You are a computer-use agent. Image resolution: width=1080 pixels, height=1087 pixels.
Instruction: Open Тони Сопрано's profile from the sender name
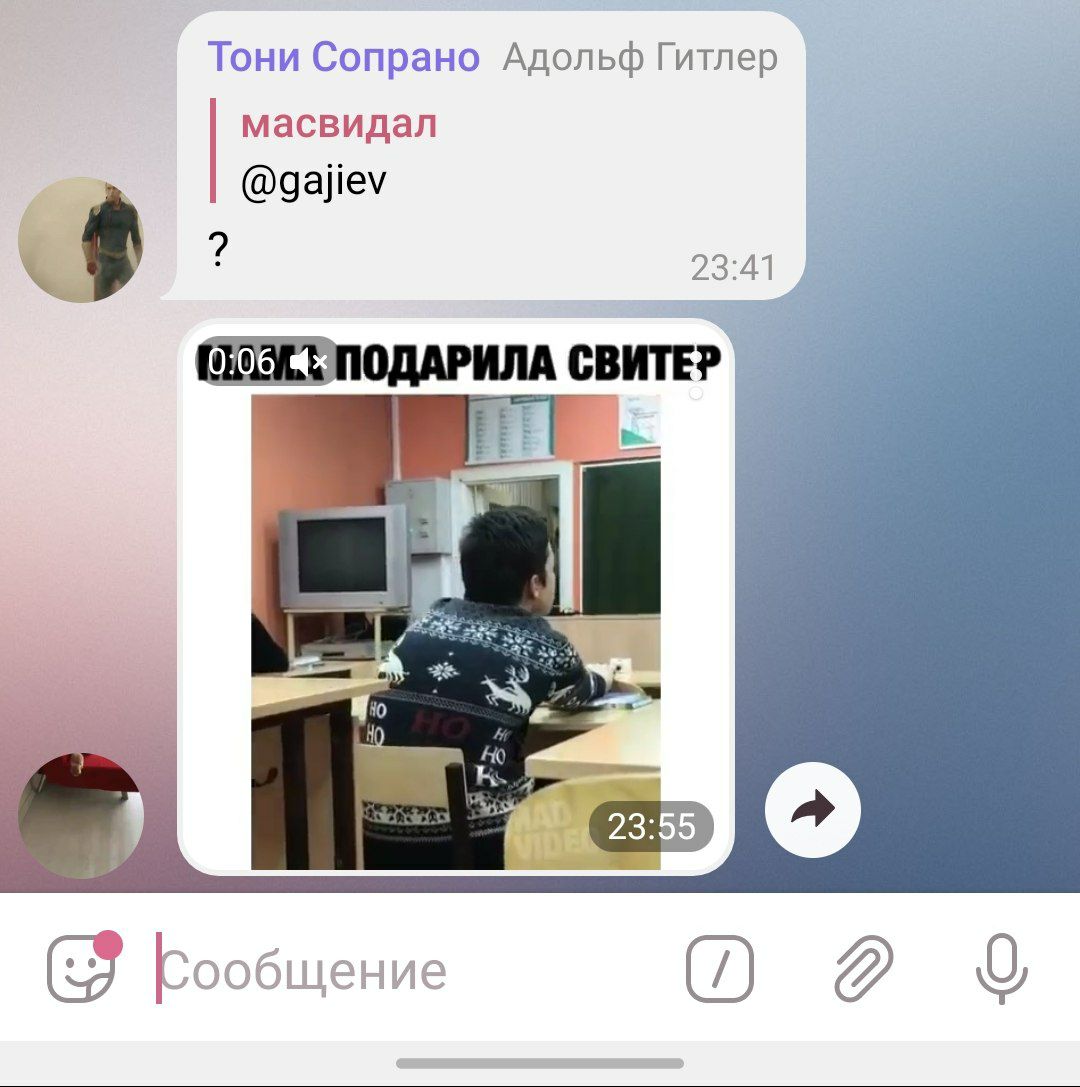tap(343, 58)
